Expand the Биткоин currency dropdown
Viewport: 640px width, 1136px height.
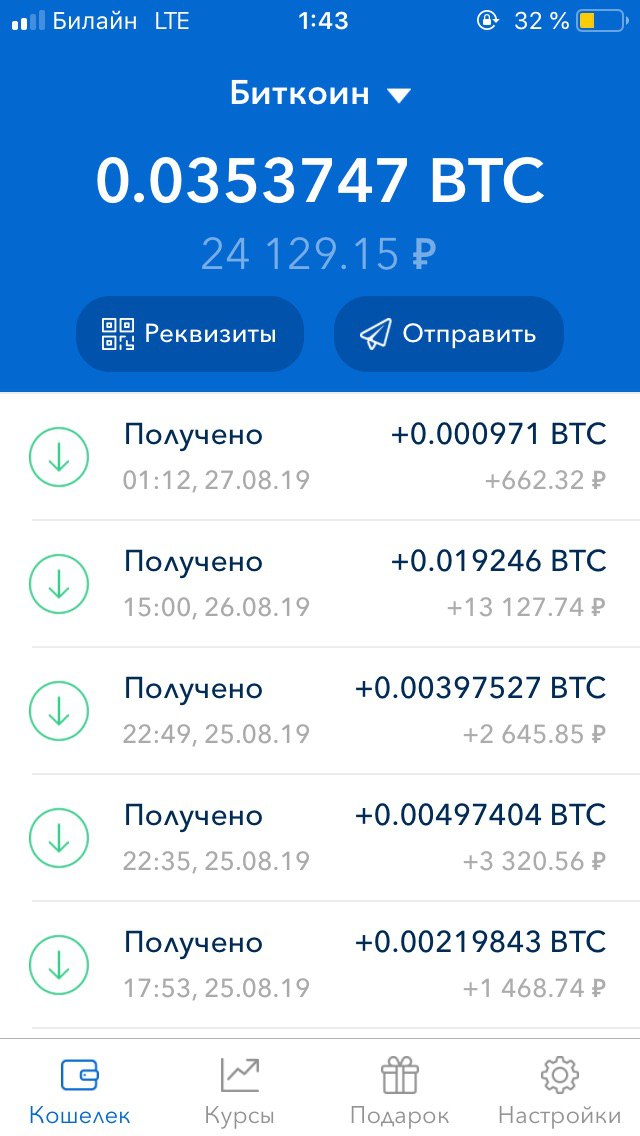320,94
